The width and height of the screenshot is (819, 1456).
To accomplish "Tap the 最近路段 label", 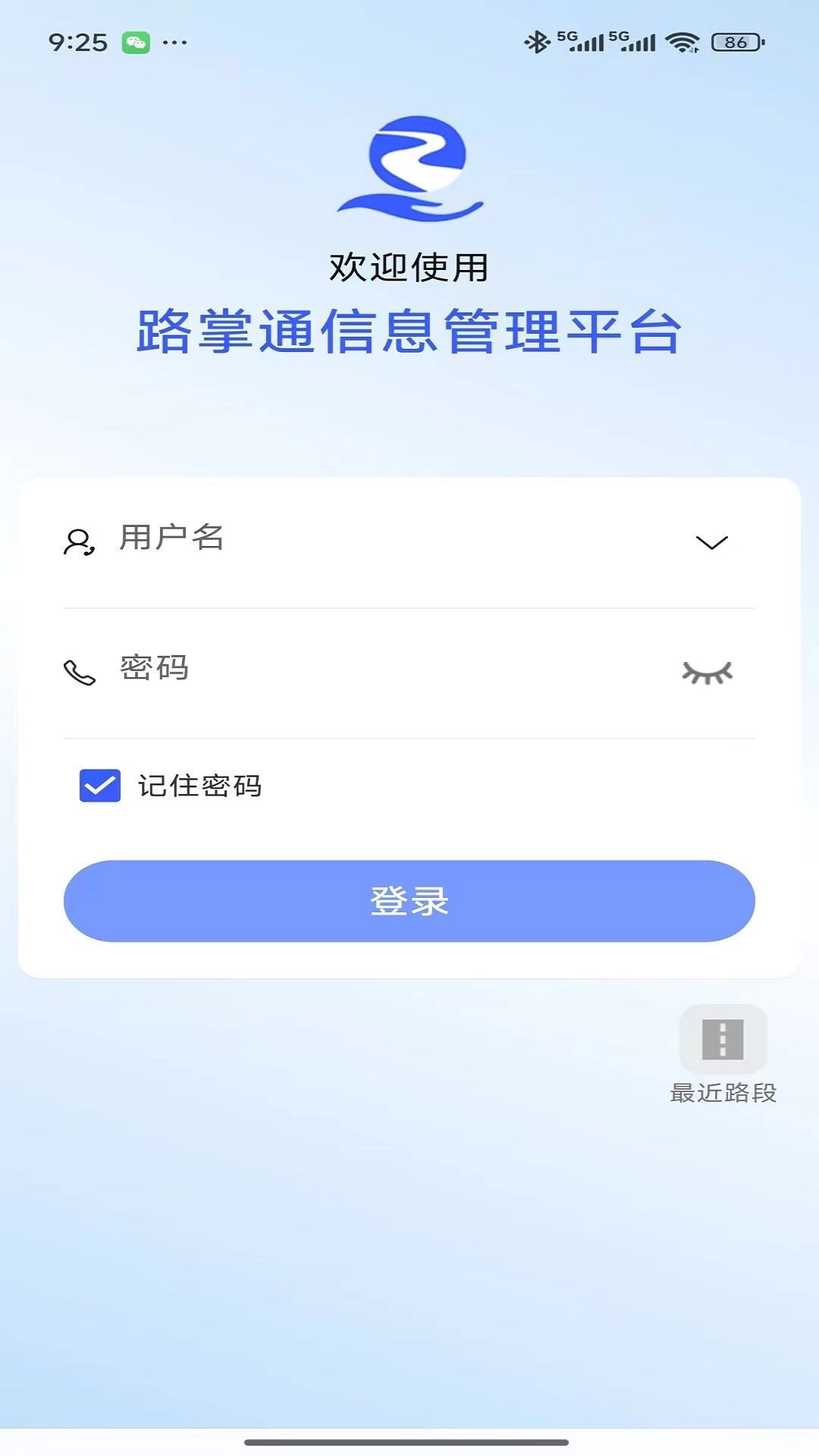I will point(723,1092).
